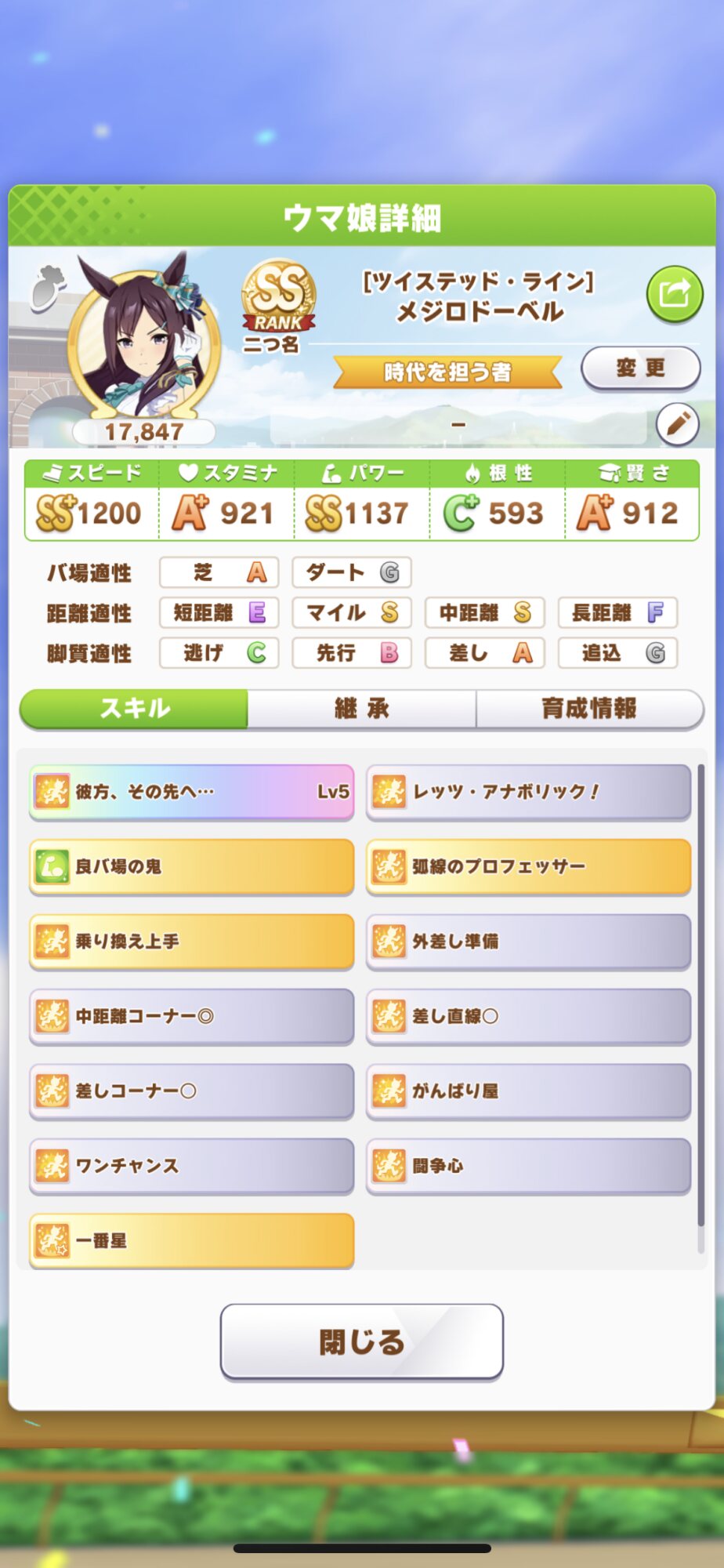Viewport: 724px width, 1568px height.
Task: Open the 差しコーナー○ skill
Action: click(x=191, y=1091)
